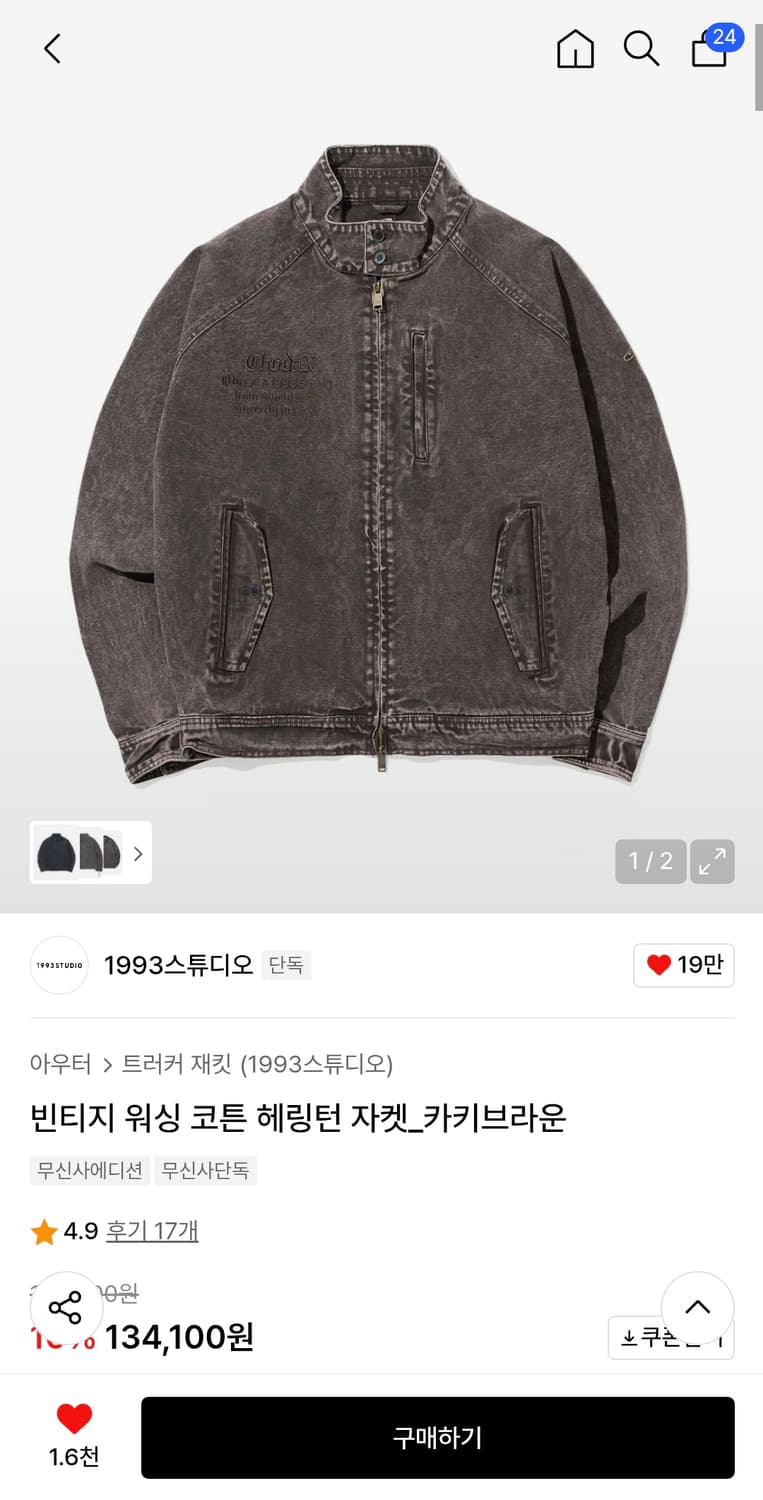Tap the star icon next to 4.9 rating
Screen dimensions: 763x1500
(x=42, y=1233)
